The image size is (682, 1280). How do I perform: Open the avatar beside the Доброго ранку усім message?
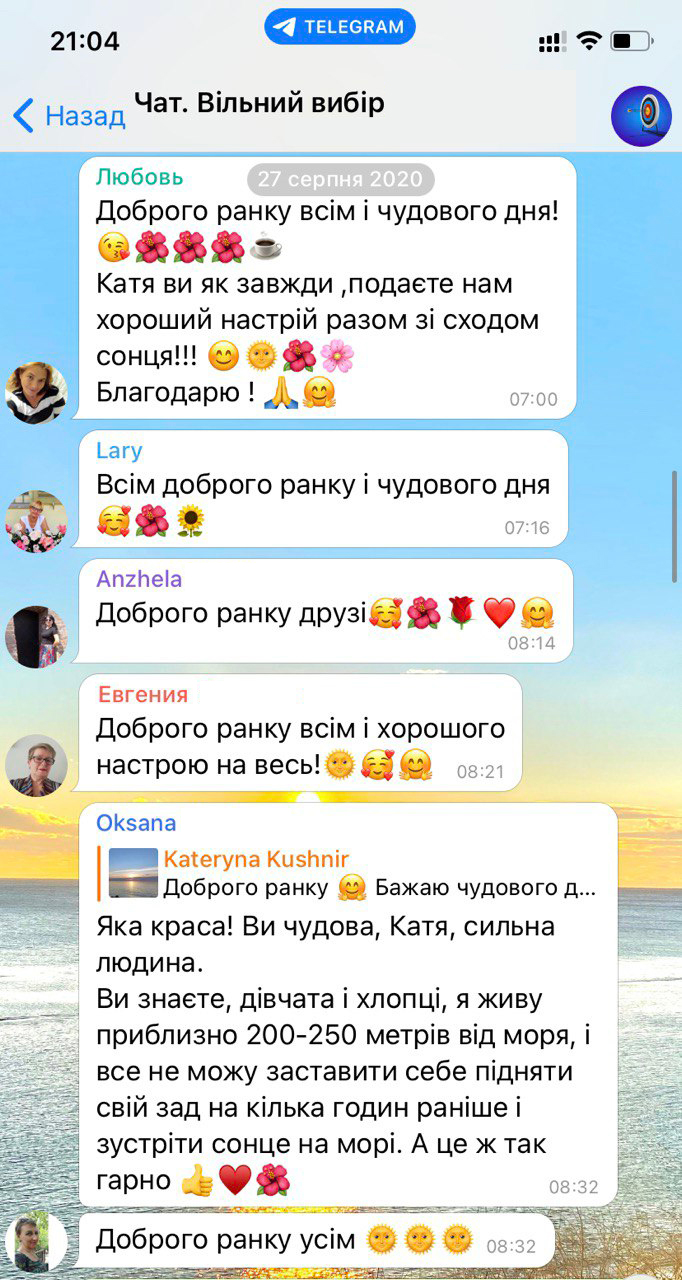36,1242
